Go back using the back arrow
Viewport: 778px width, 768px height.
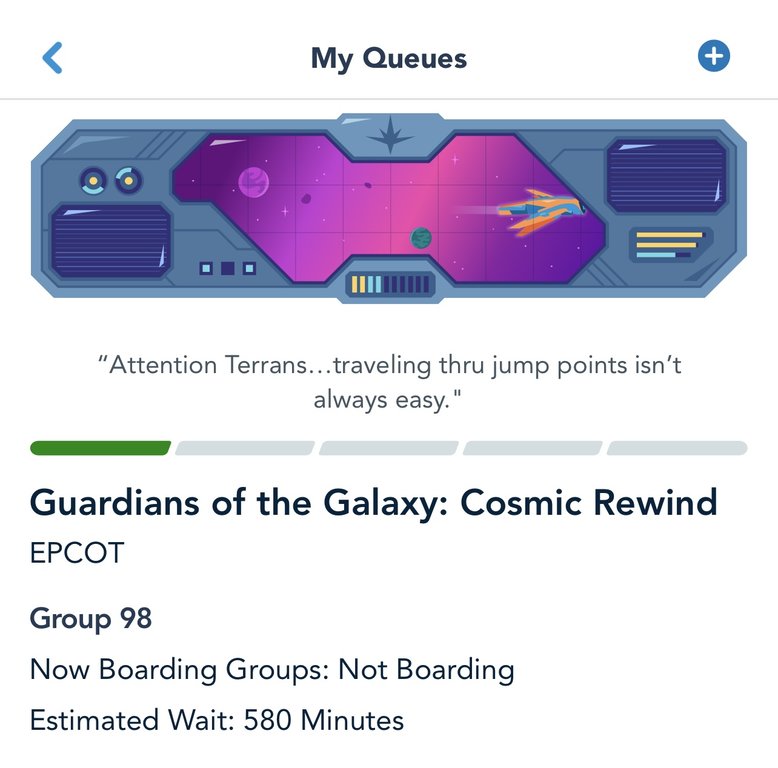coord(53,57)
